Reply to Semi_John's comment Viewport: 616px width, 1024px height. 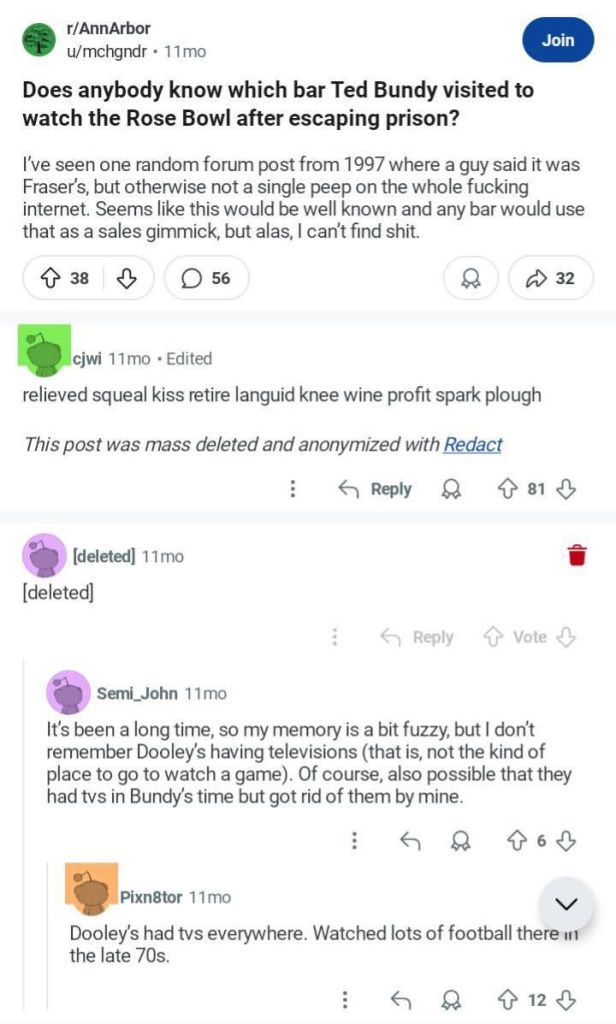(x=410, y=841)
